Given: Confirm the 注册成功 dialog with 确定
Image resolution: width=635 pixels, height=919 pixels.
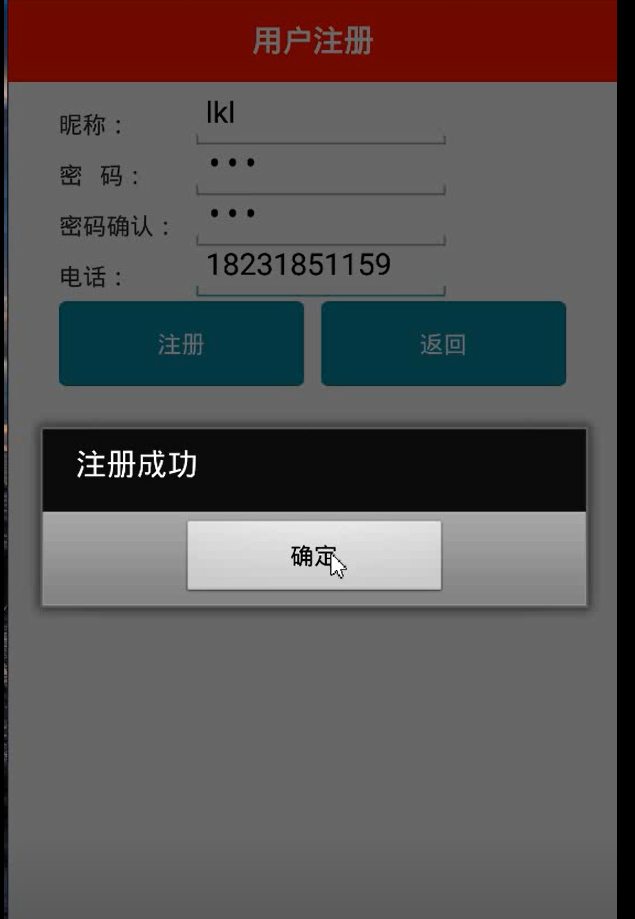Looking at the screenshot, I should (314, 555).
